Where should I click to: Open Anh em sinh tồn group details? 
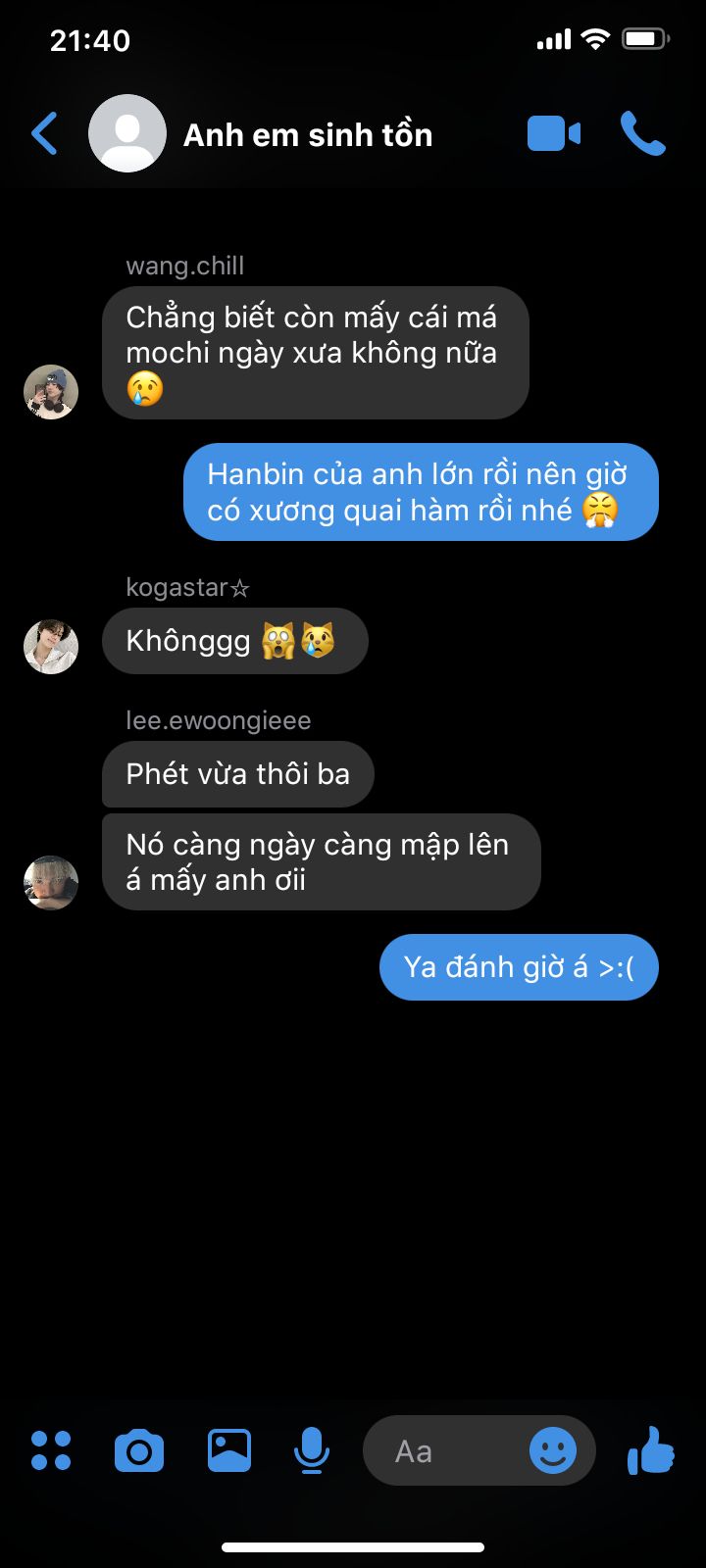tap(307, 134)
